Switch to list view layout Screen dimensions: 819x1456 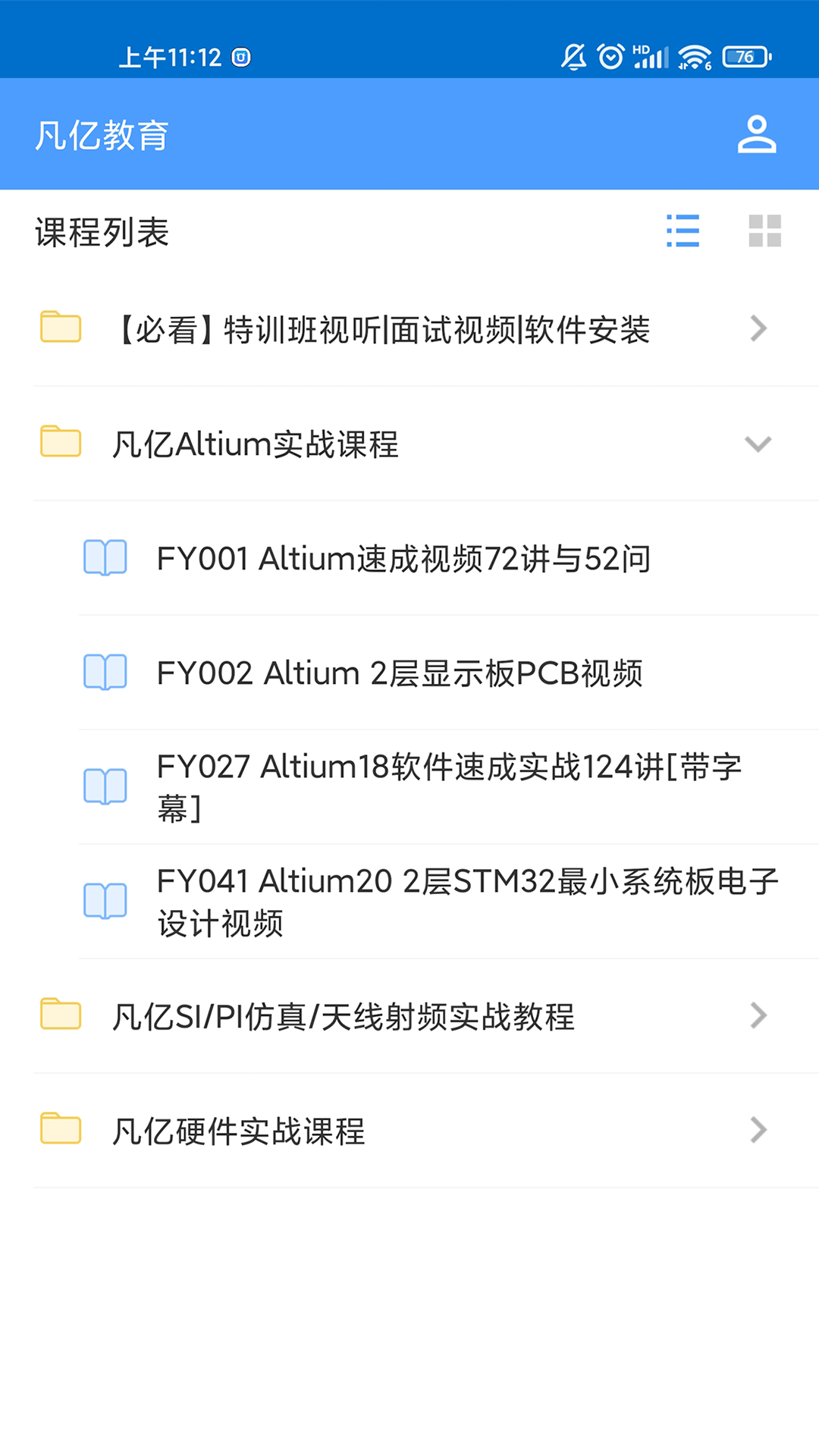(682, 231)
